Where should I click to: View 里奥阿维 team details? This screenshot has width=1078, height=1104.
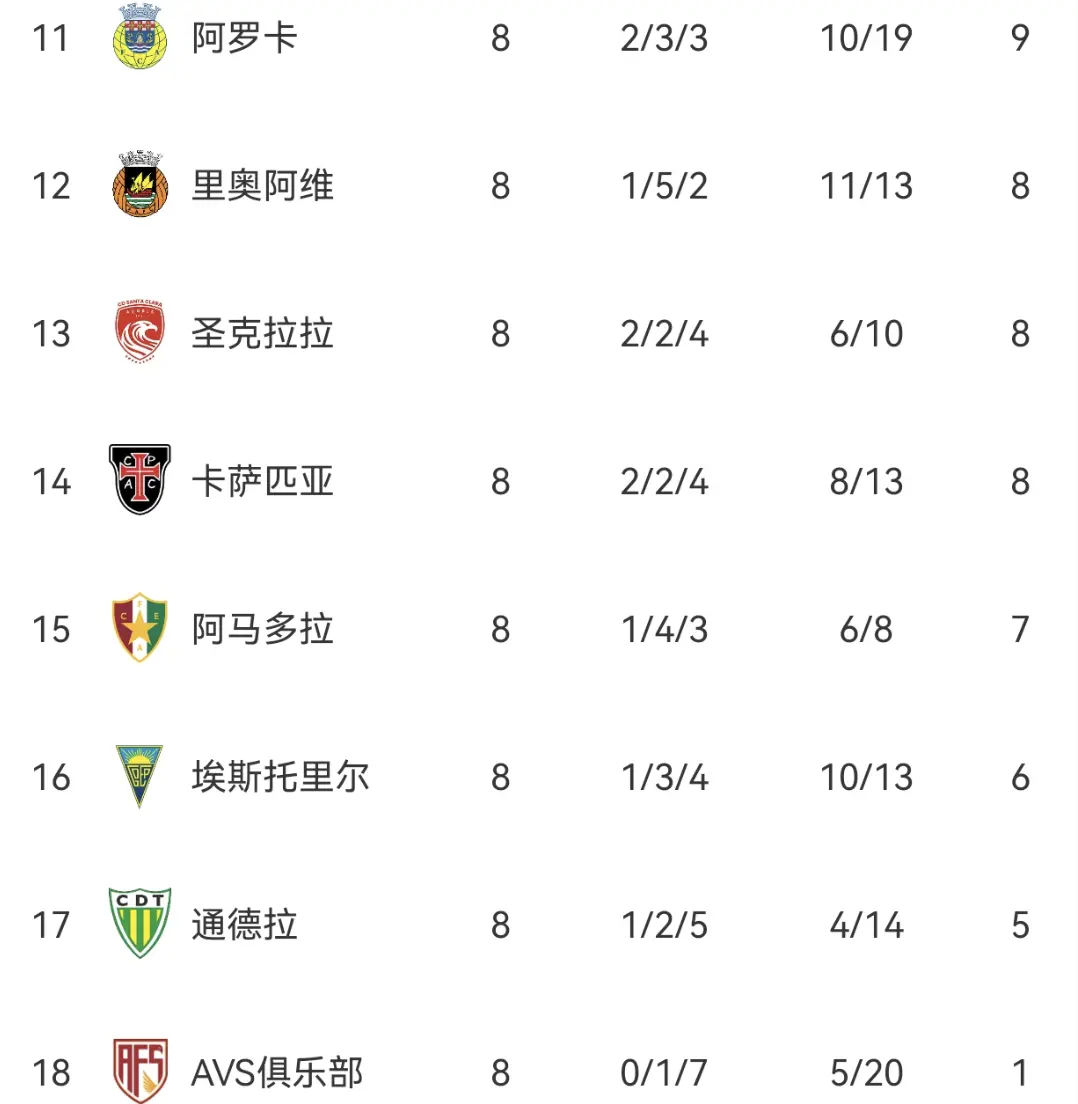click(262, 186)
